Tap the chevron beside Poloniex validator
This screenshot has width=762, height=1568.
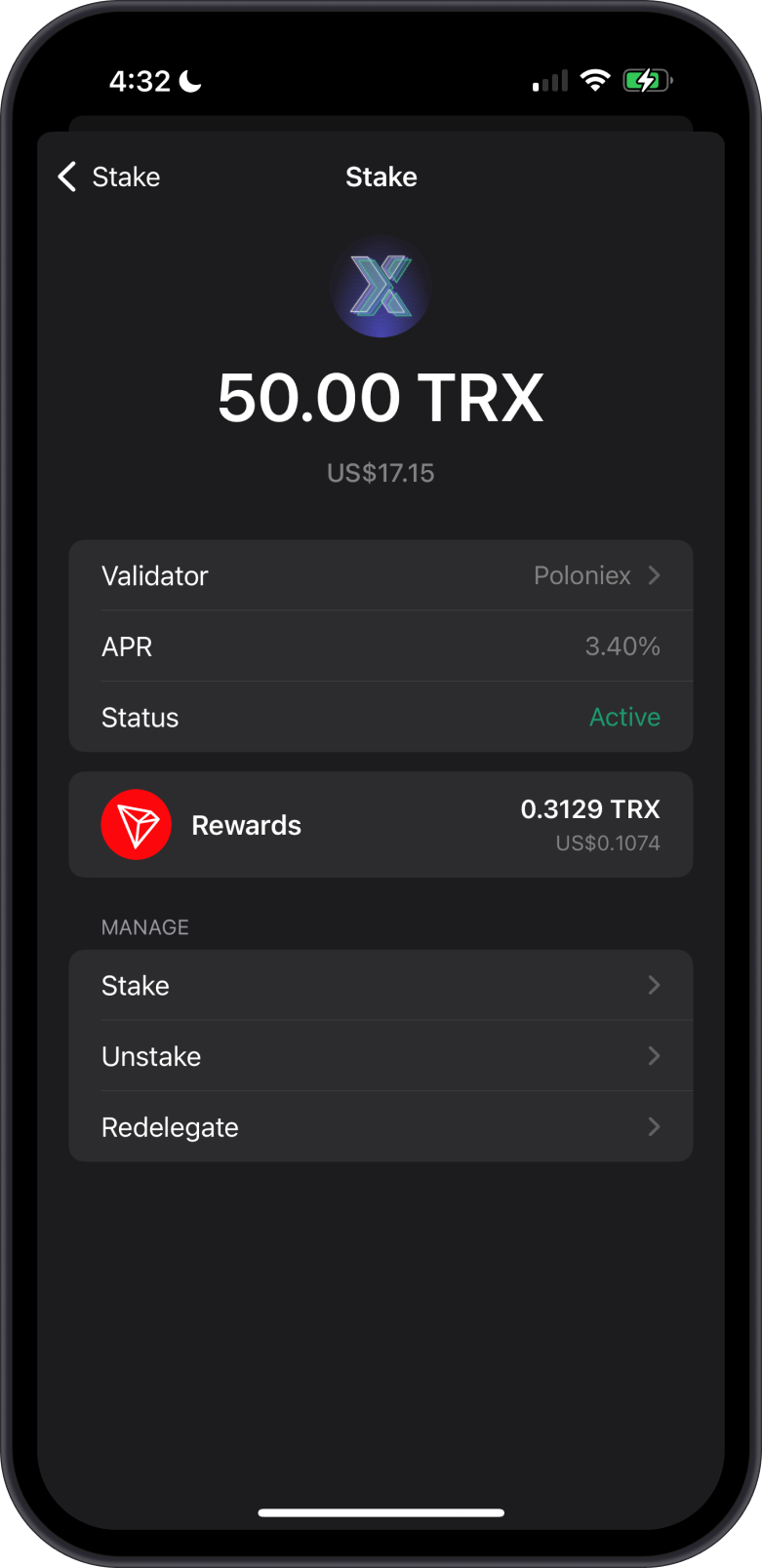[x=654, y=575]
